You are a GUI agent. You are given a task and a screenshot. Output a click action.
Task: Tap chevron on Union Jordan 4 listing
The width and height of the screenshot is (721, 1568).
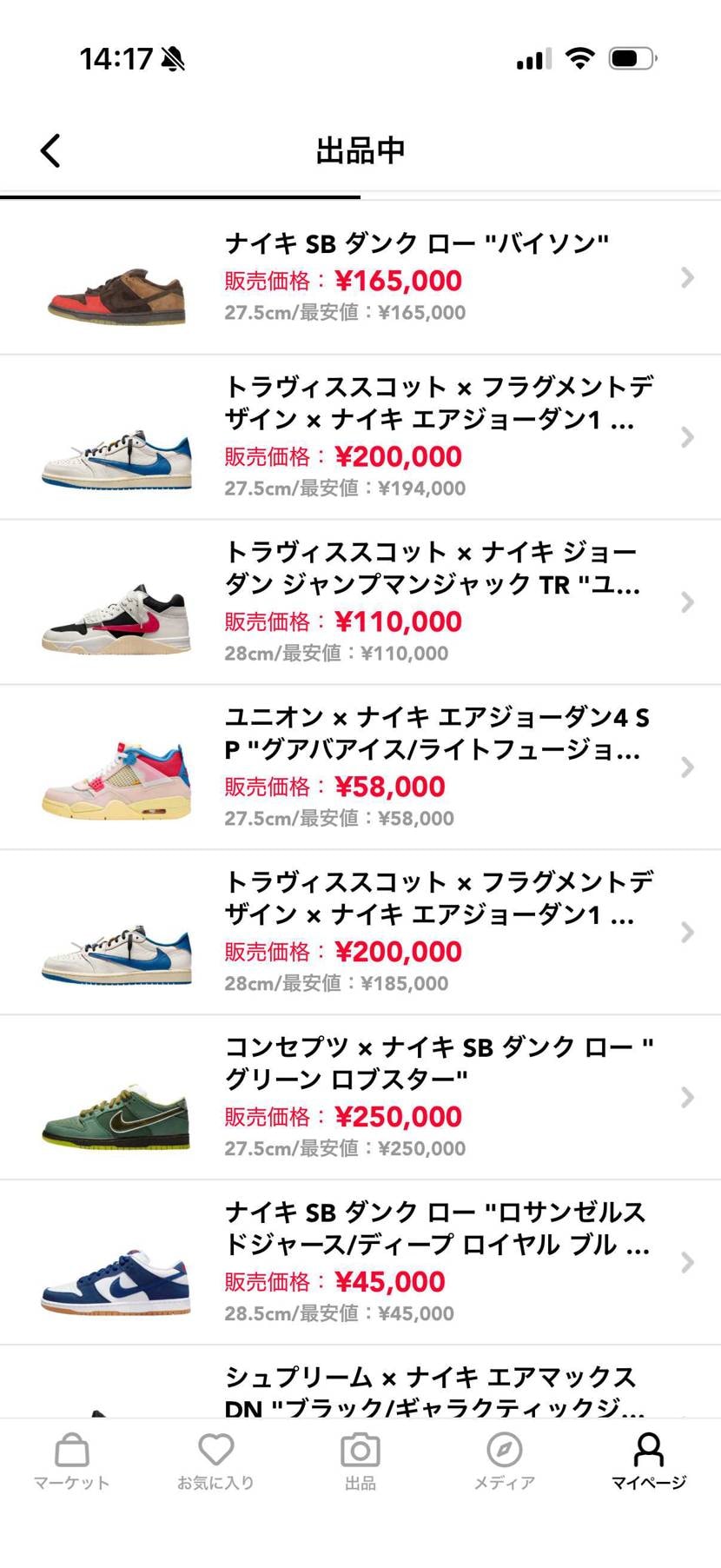pos(687,767)
